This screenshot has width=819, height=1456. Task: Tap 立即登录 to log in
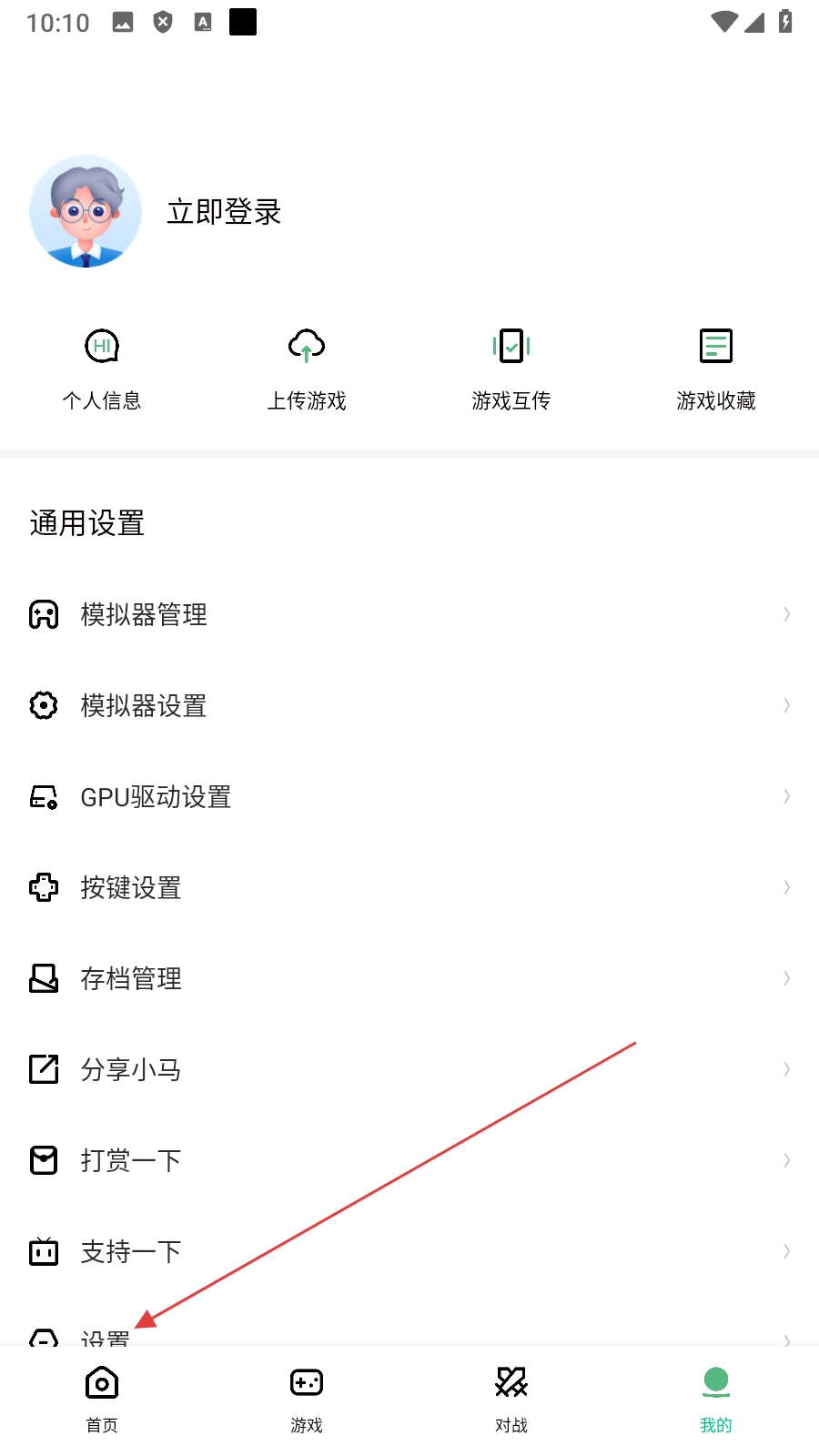coord(224,212)
